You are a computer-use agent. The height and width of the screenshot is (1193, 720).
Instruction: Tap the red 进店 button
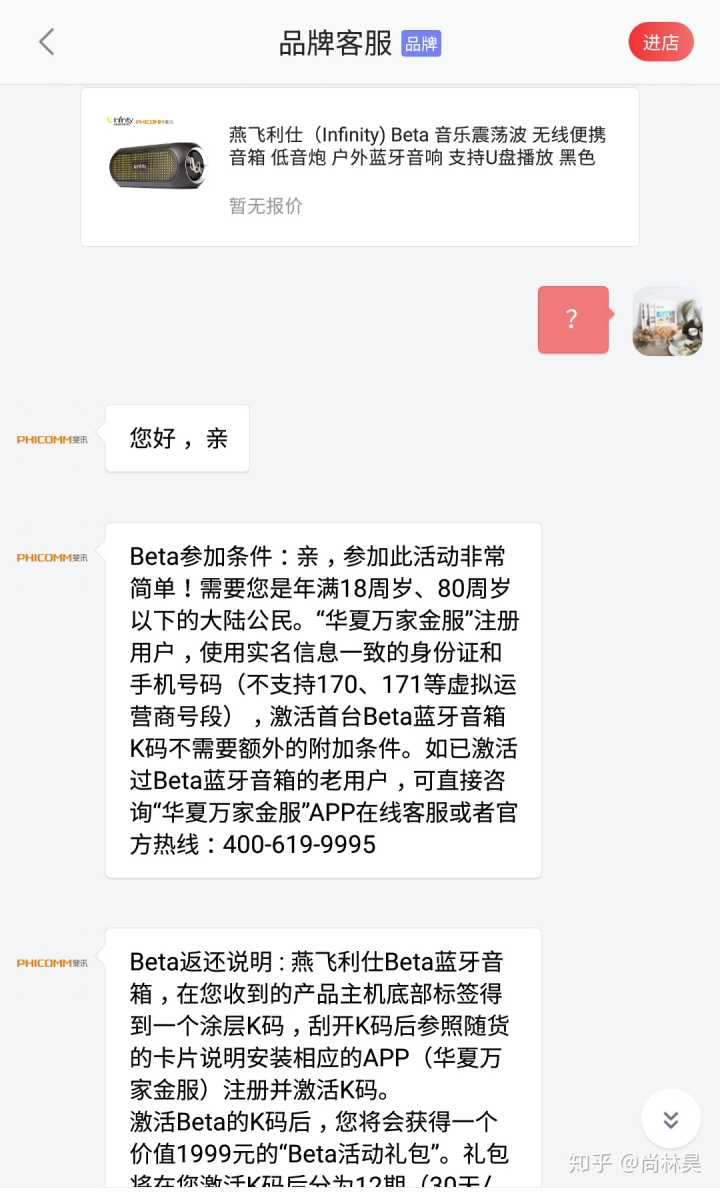[x=660, y=42]
